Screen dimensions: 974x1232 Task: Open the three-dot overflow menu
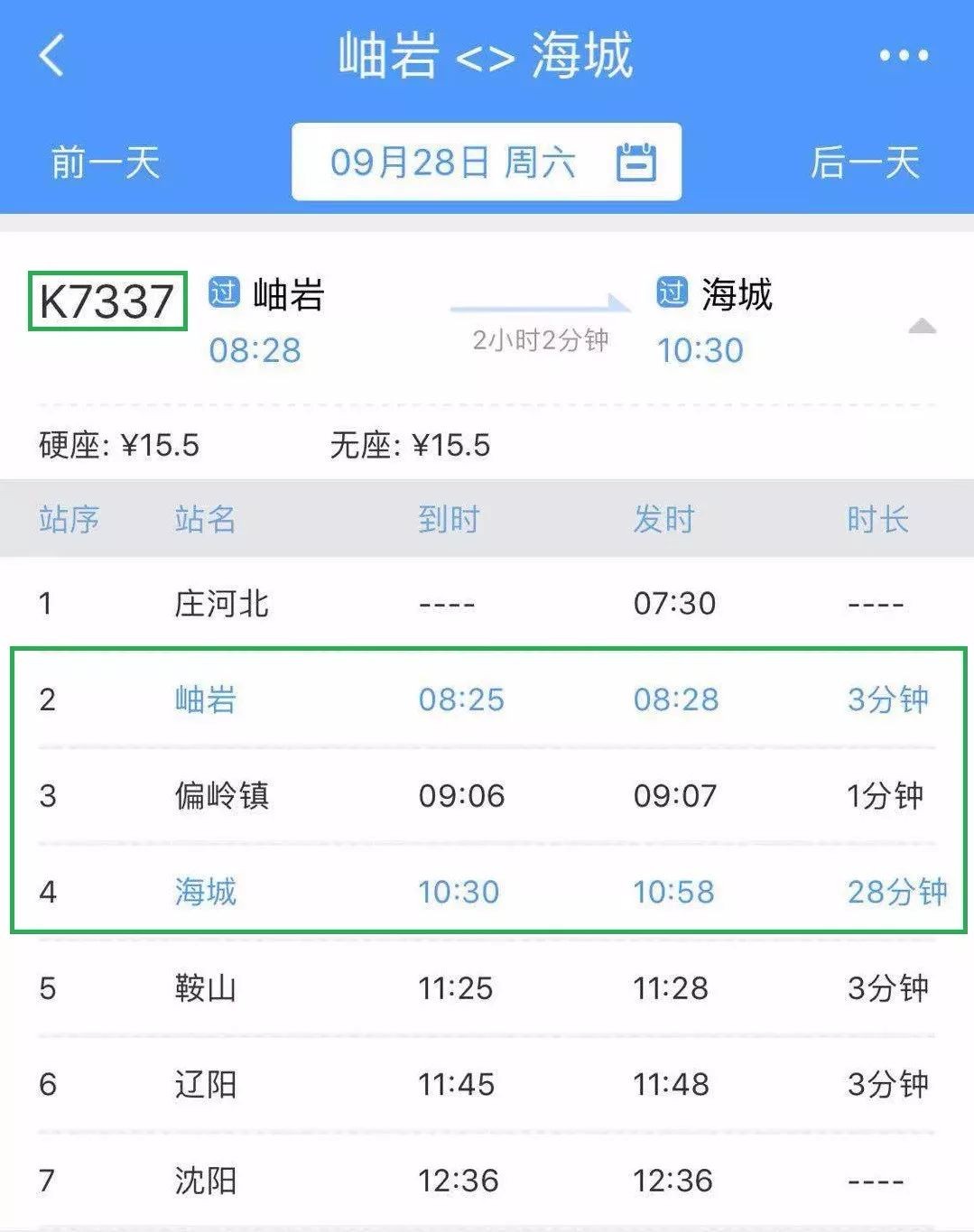[904, 56]
